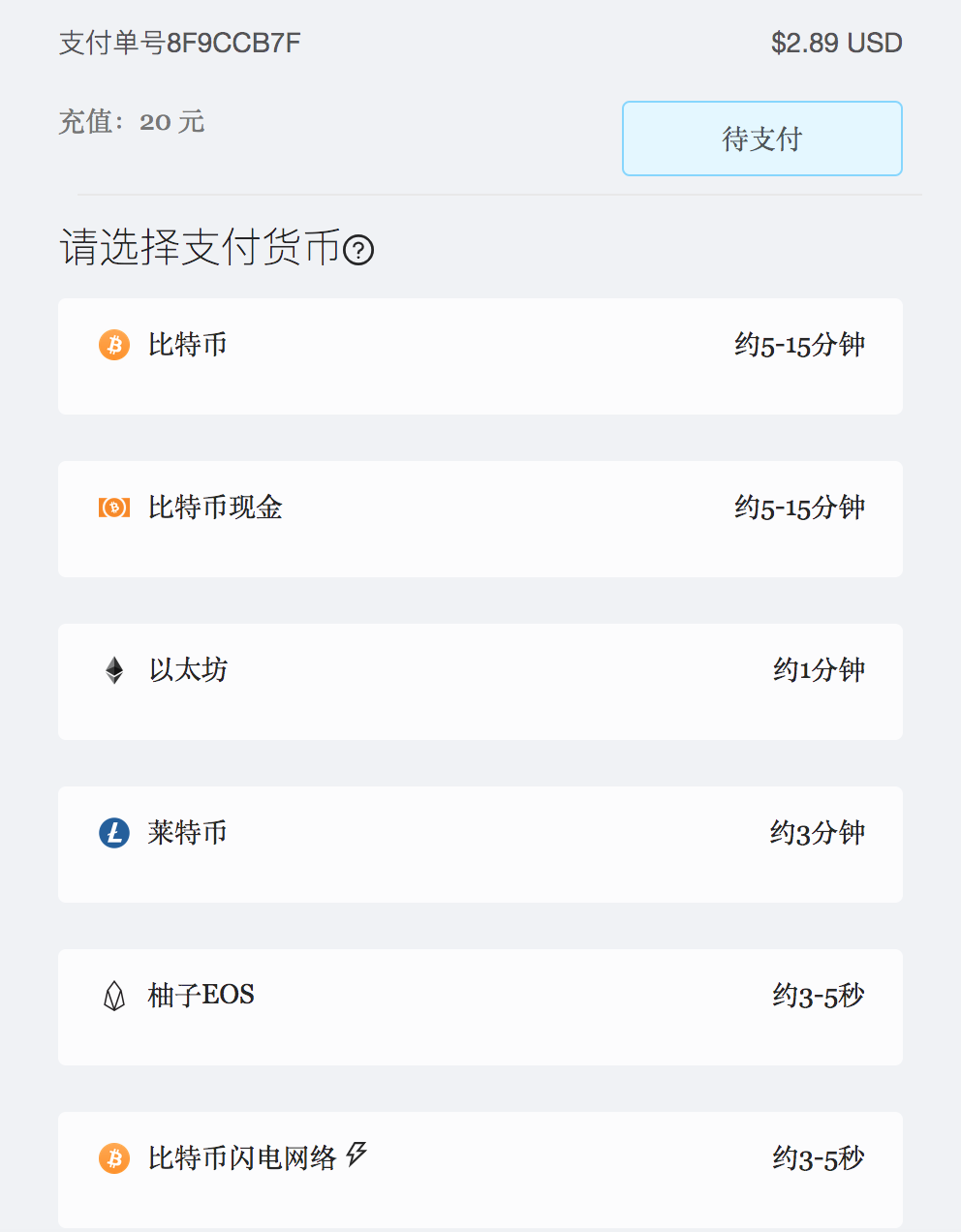Screen dimensions: 961x1232
Task: Click the Bitcoin Cash coin icon
Action: click(113, 507)
